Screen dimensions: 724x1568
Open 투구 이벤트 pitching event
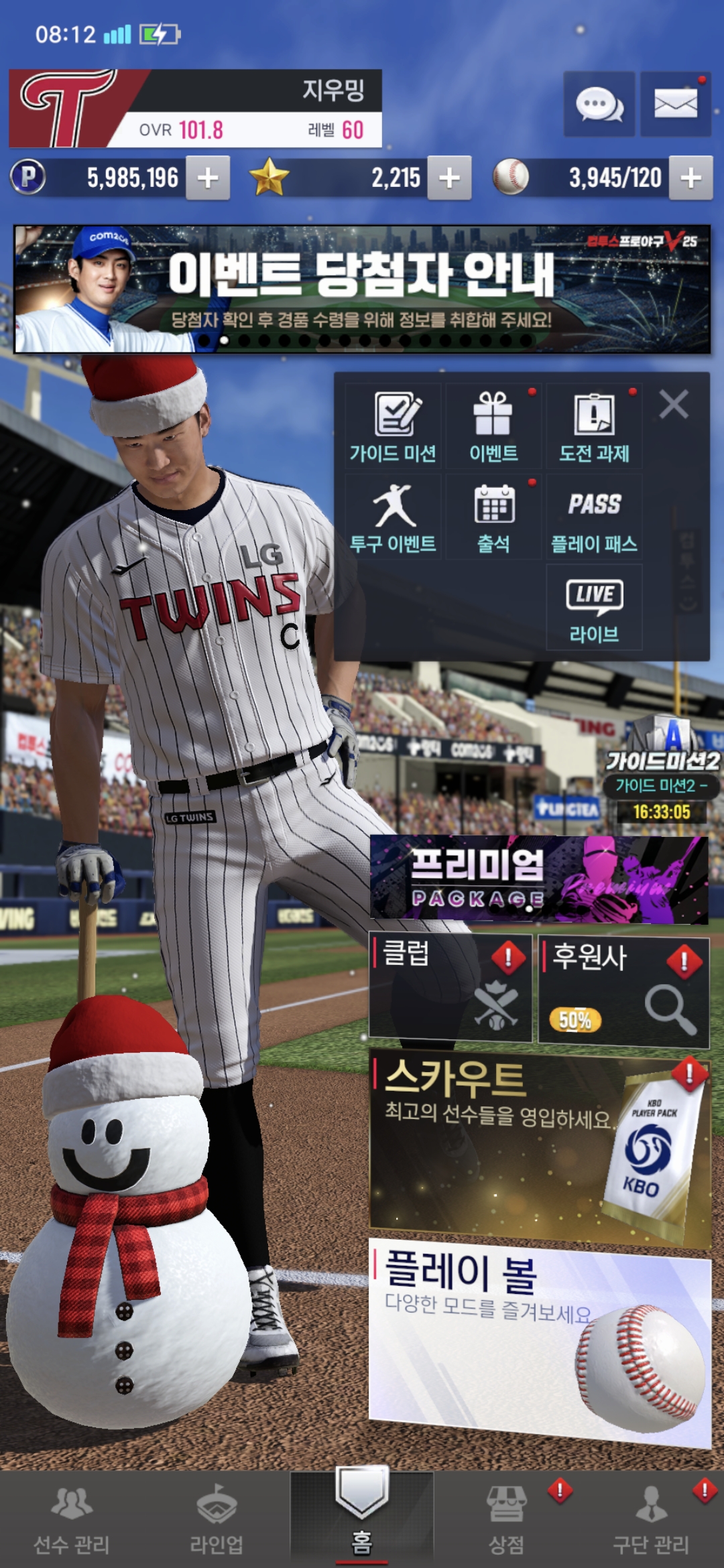point(394,517)
